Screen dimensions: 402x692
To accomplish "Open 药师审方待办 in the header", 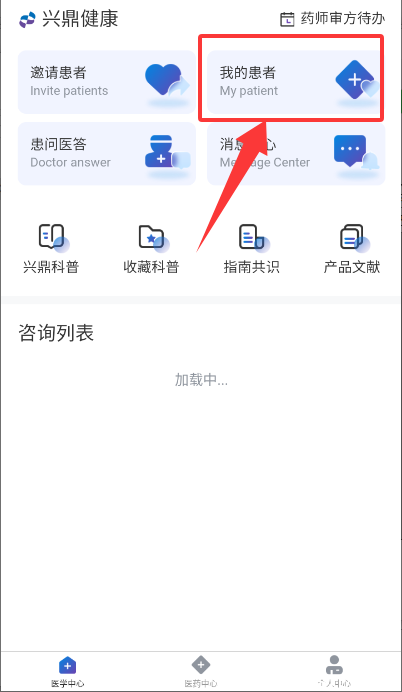I will (x=332, y=19).
